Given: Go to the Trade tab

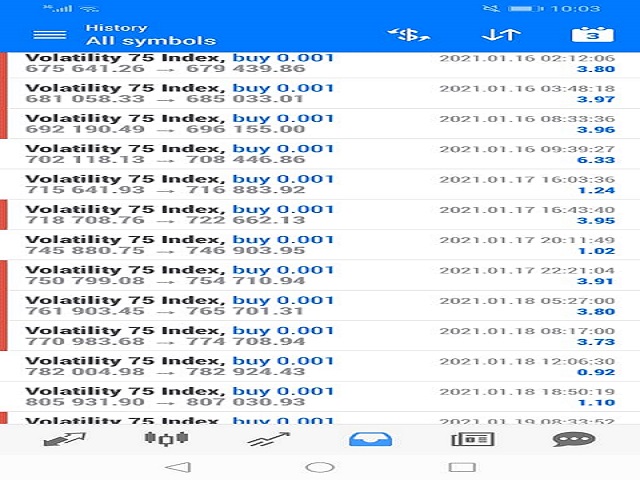Looking at the screenshot, I should (269, 440).
